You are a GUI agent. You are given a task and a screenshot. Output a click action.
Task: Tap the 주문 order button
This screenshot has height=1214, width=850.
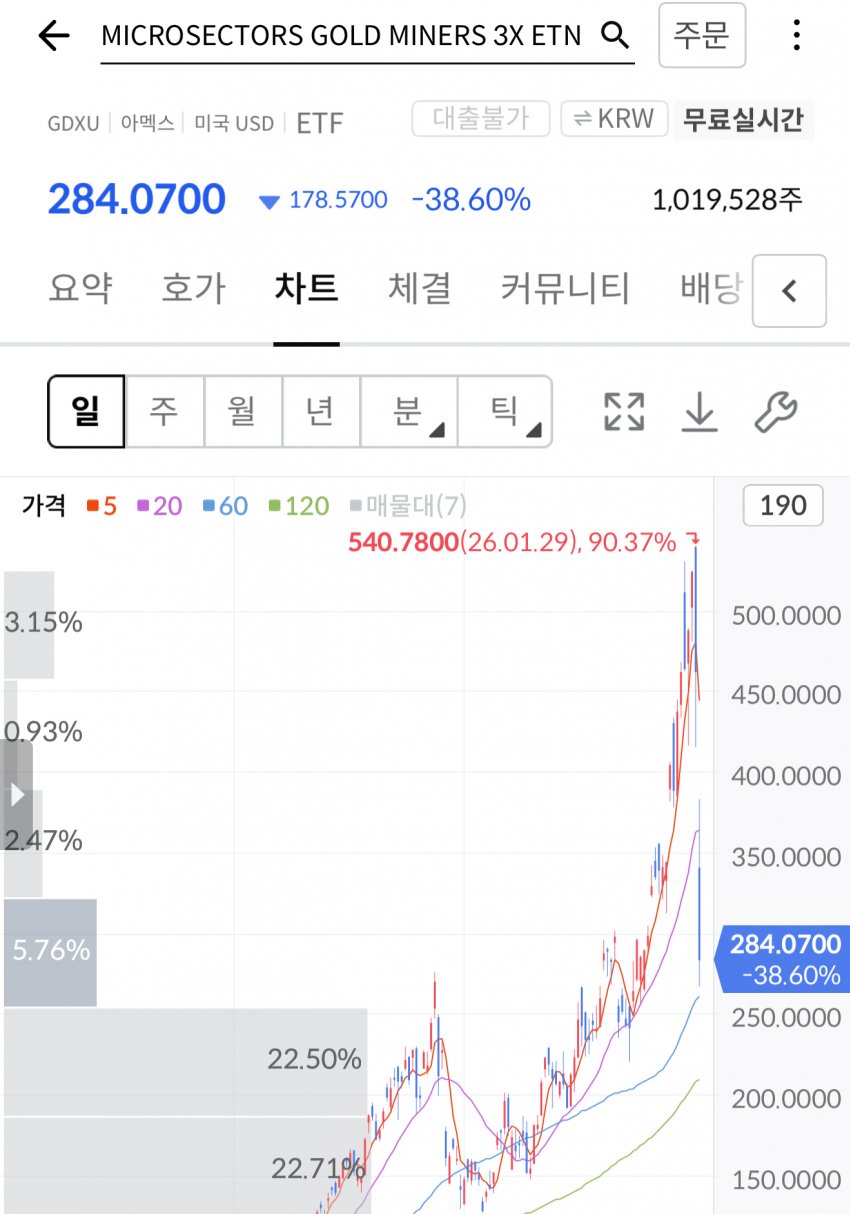click(701, 35)
